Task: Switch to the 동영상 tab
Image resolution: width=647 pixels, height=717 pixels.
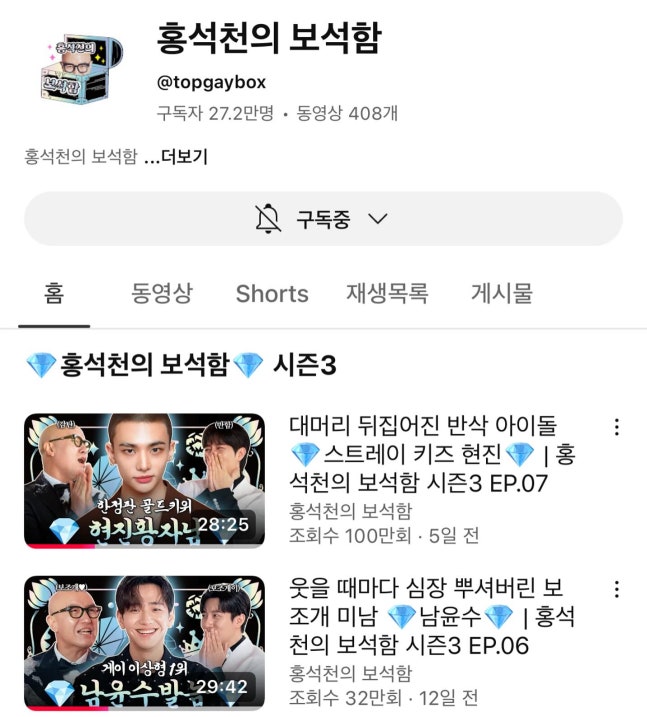Action: 161,293
